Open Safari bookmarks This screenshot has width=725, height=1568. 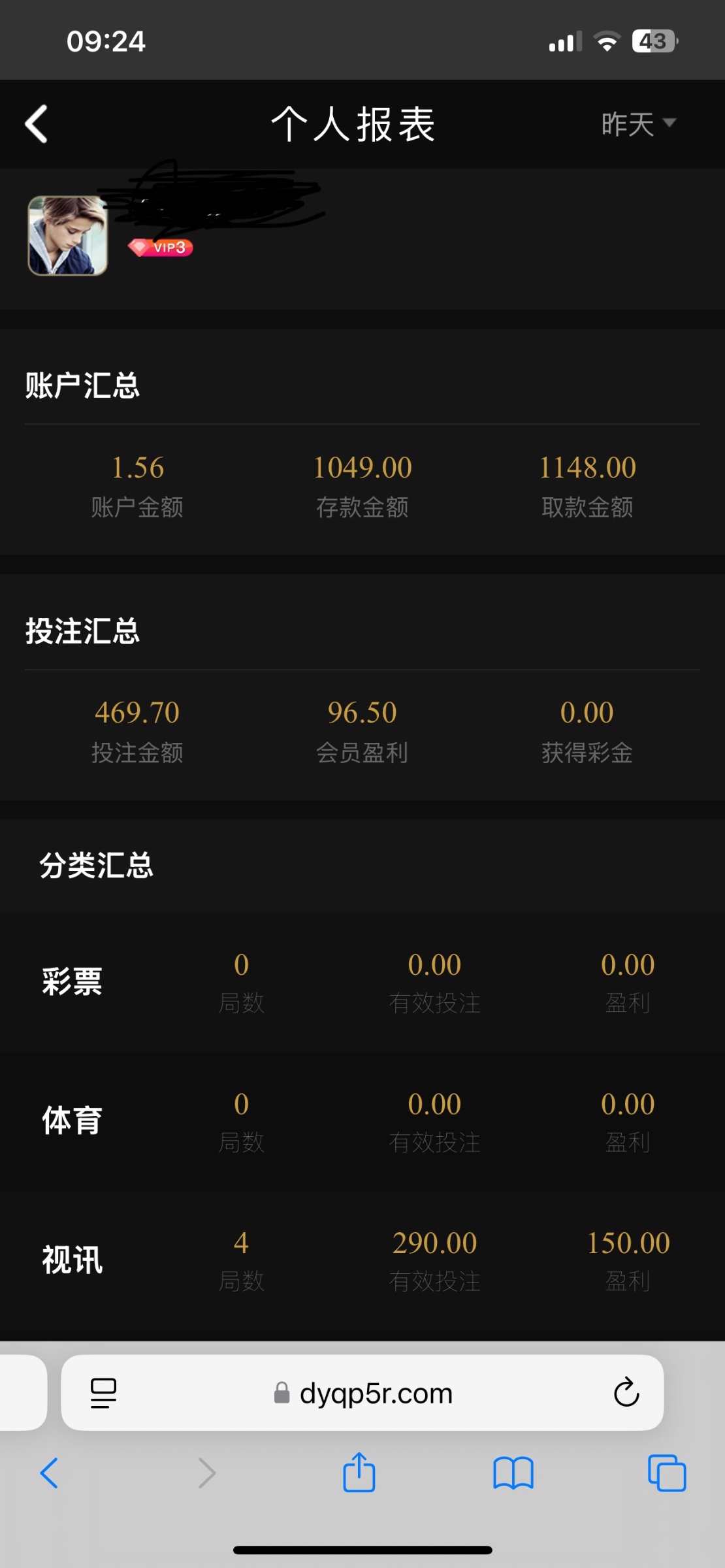(513, 1474)
